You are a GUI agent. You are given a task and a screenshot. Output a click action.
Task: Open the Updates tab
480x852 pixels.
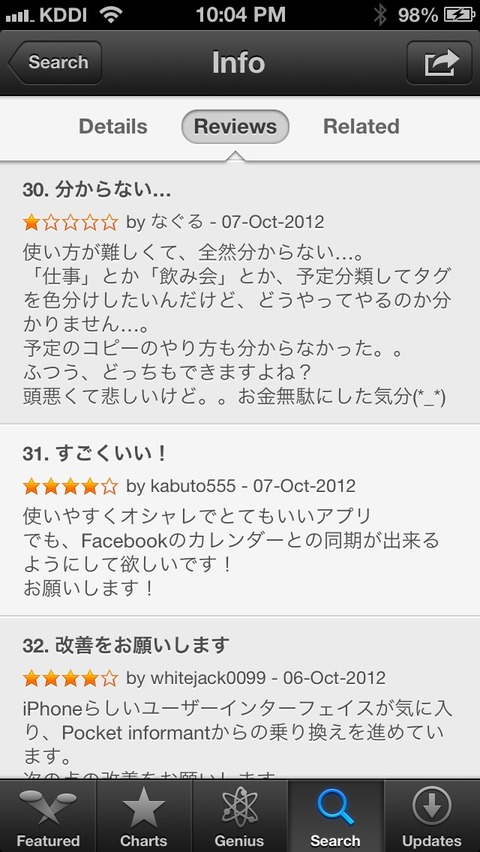click(432, 816)
